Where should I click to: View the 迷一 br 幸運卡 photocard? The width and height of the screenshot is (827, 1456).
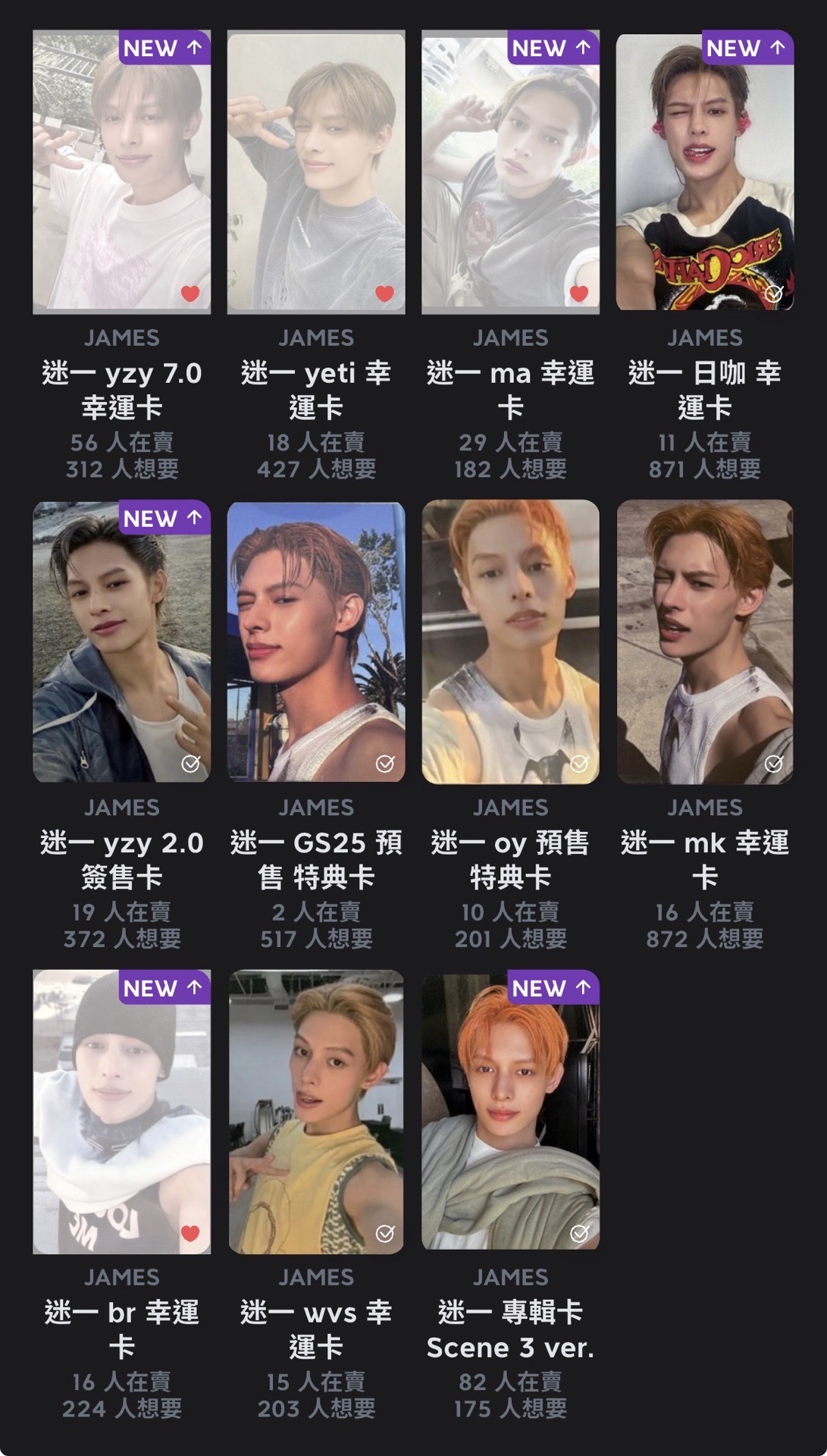pos(121,1111)
